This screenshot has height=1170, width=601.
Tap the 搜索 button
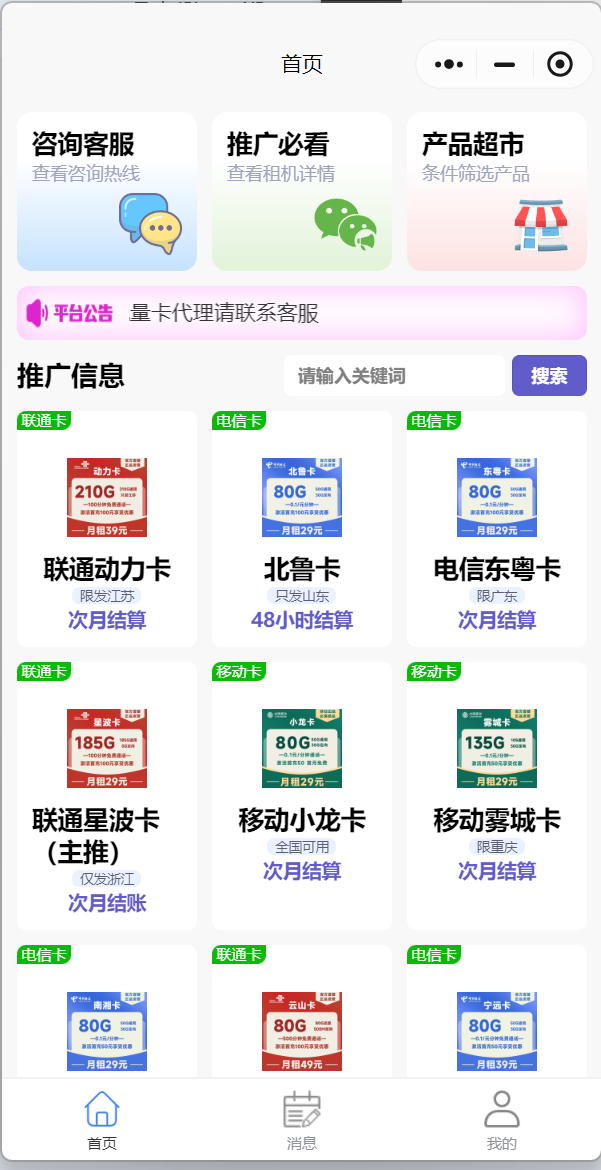tap(549, 376)
